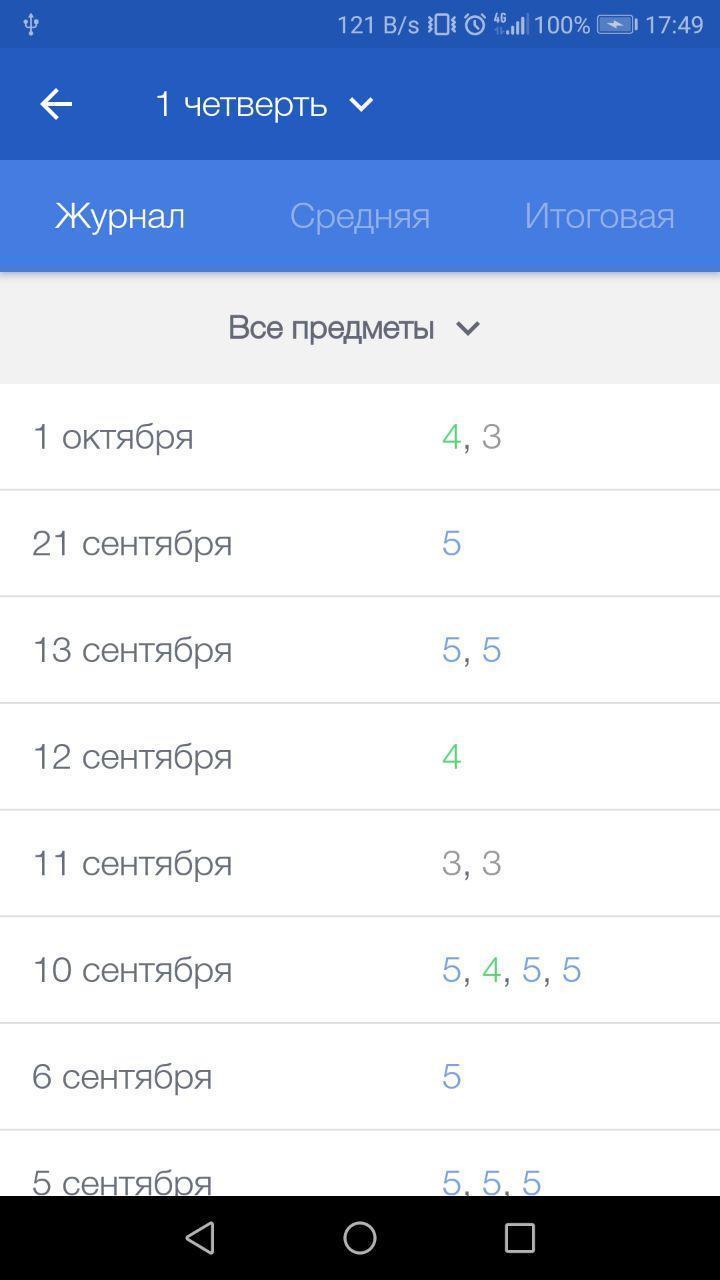Select the 'Журнал' tab
Viewport: 720px width, 1280px height.
tap(120, 215)
